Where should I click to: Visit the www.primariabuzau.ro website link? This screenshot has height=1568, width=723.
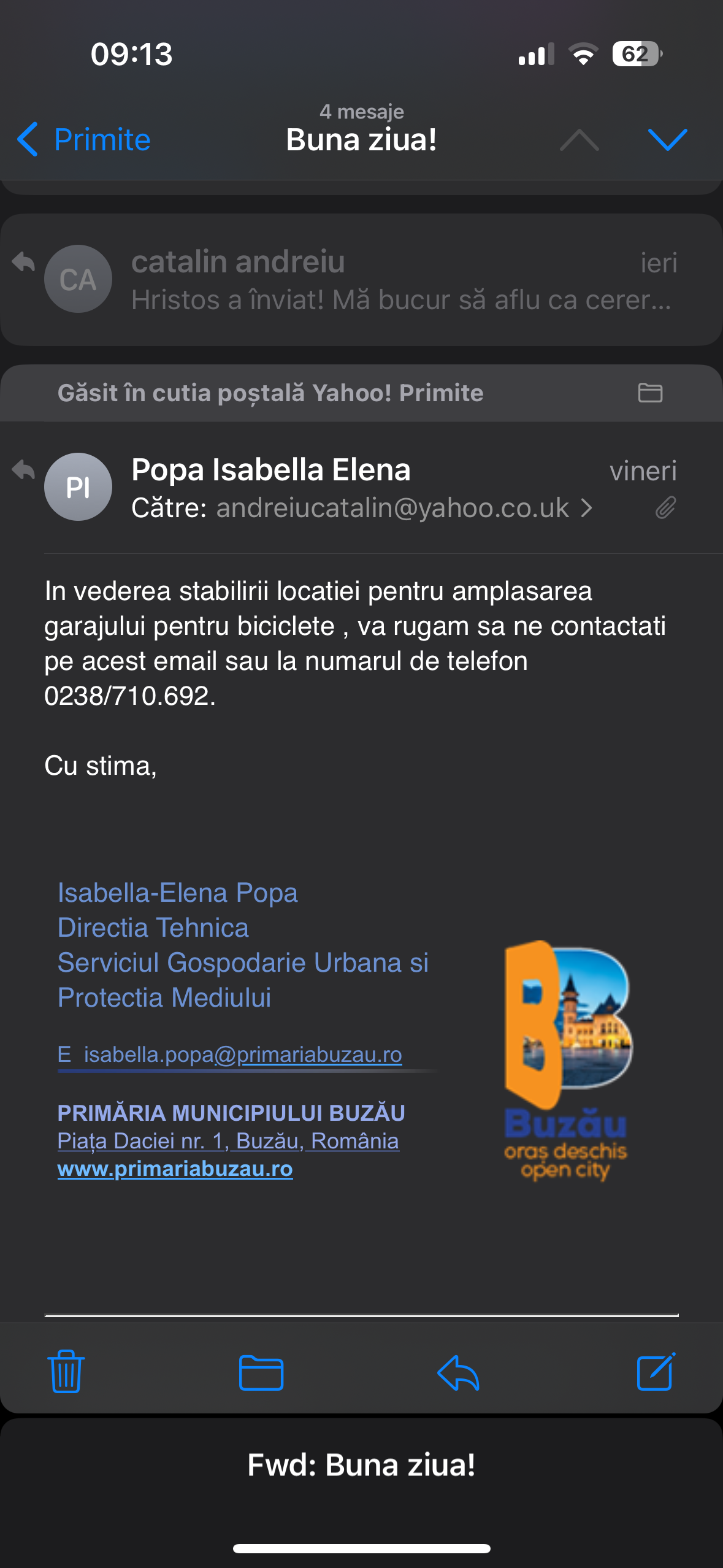coord(175,1169)
